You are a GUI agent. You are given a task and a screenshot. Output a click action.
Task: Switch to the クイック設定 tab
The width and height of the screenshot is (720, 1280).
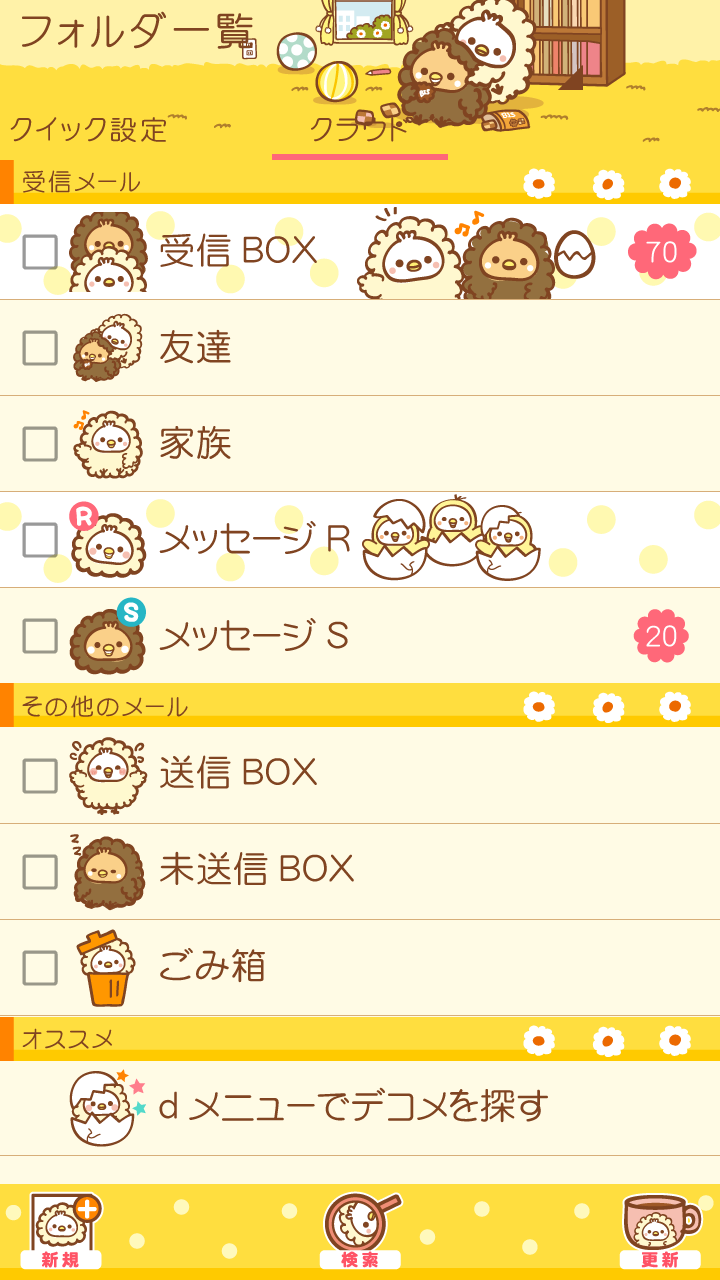(x=88, y=130)
